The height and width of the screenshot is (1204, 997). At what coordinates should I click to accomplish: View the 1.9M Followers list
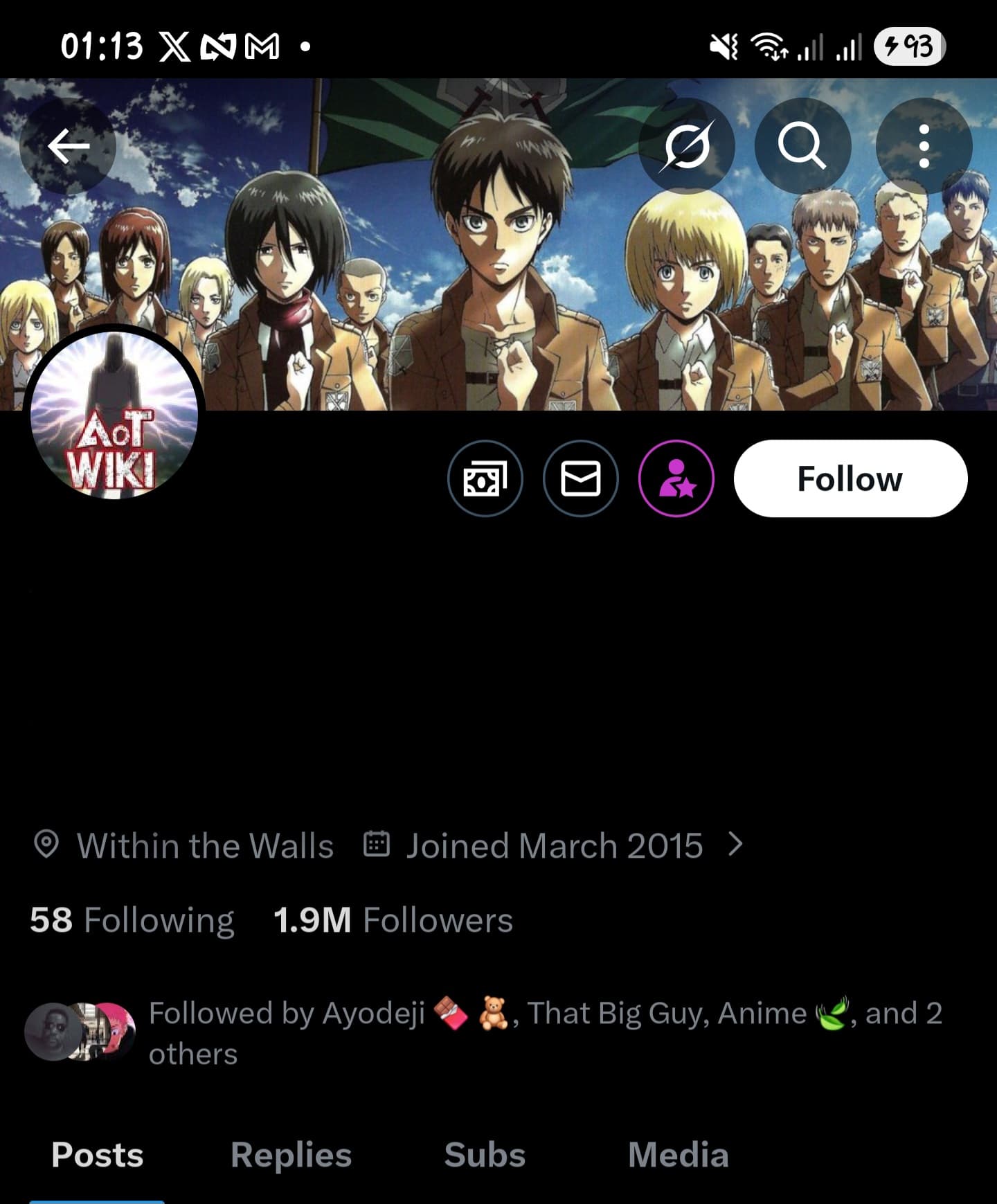[x=393, y=920]
